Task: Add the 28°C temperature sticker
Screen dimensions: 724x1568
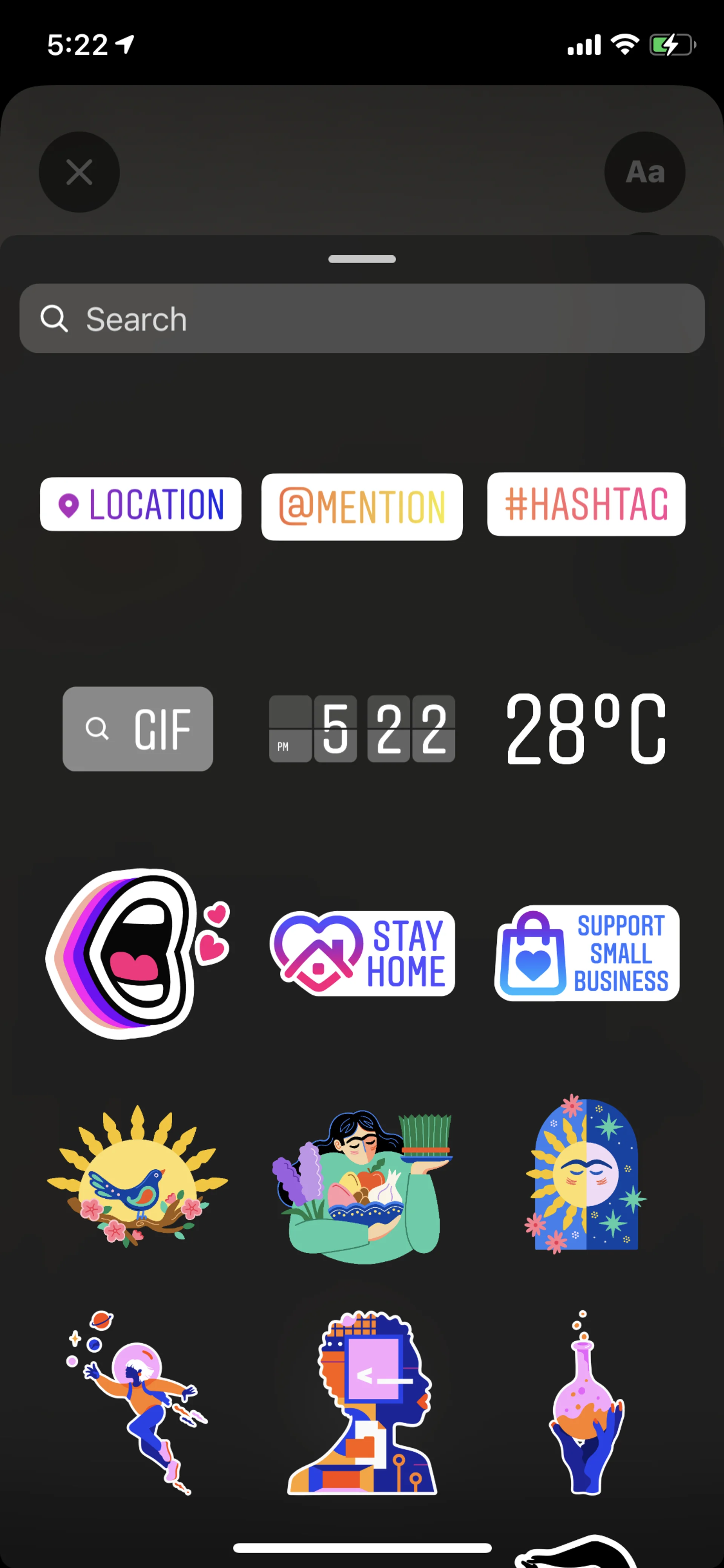Action: (x=586, y=729)
